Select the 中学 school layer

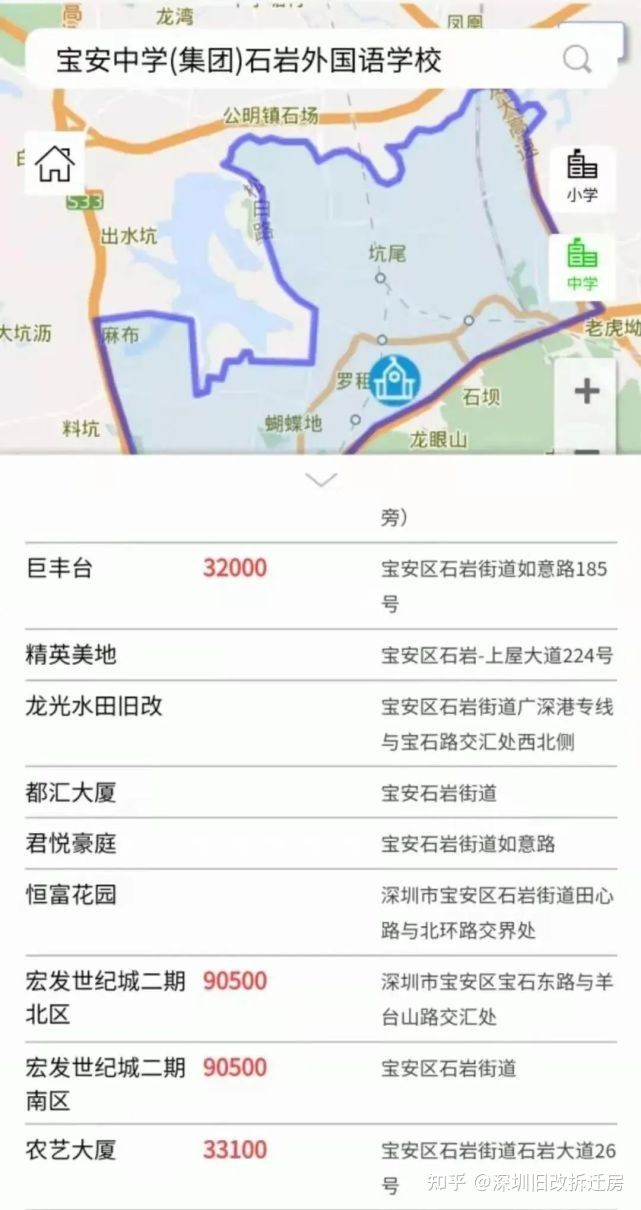(582, 265)
